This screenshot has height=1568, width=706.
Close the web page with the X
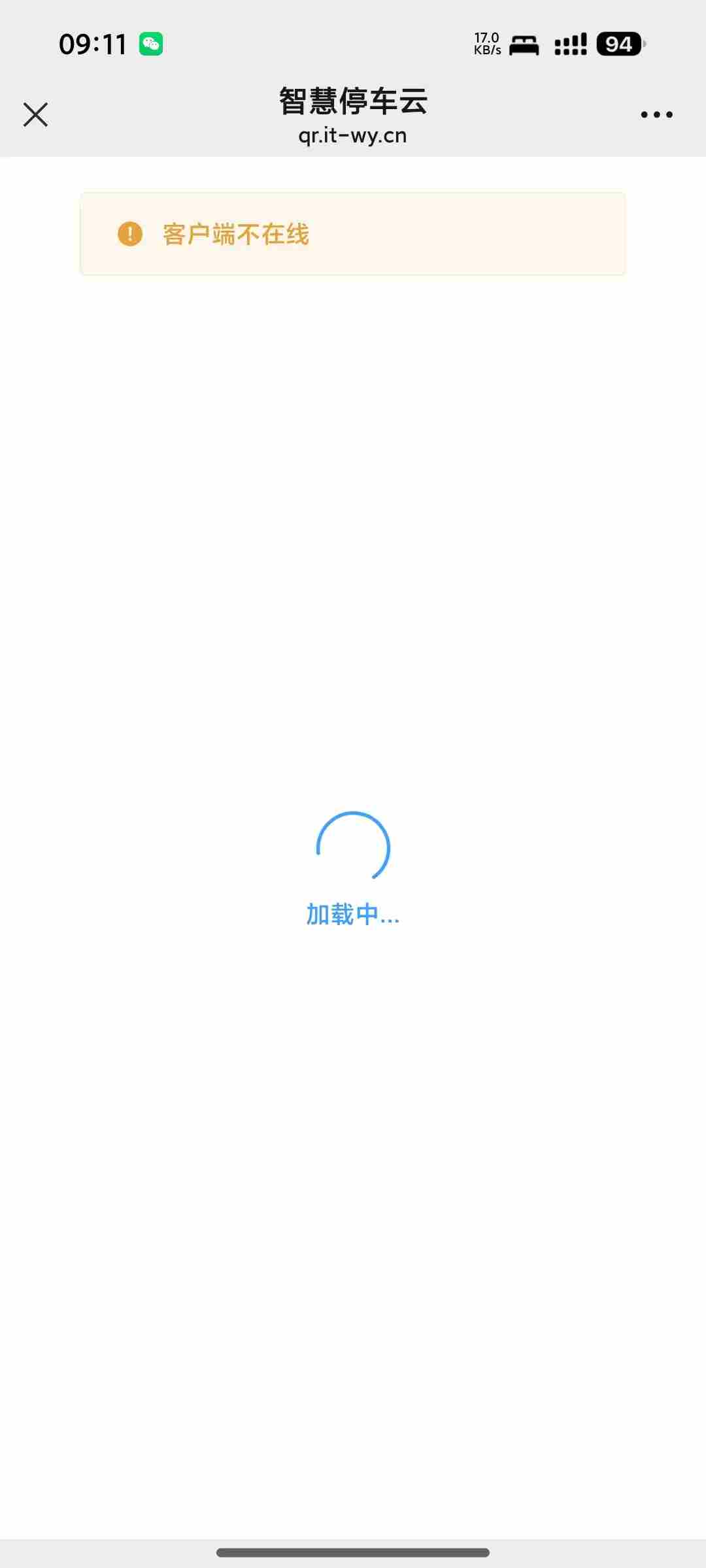[35, 114]
